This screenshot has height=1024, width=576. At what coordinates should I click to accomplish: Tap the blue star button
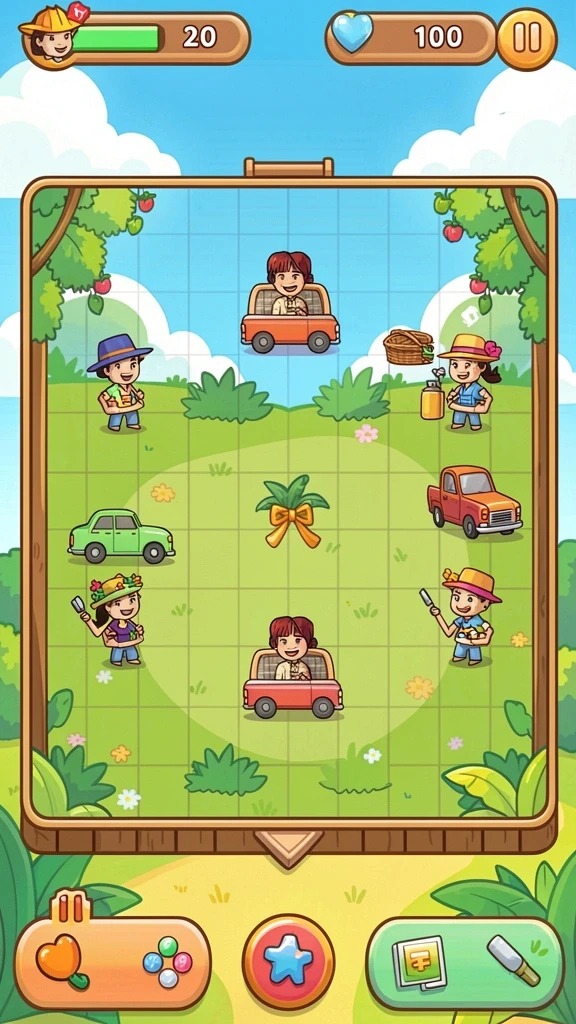[x=288, y=961]
